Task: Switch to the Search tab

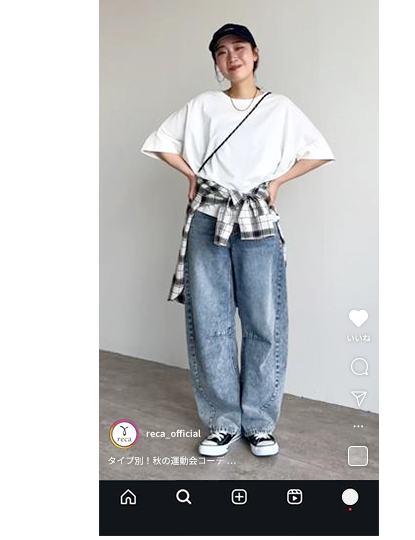Action: 184,497
